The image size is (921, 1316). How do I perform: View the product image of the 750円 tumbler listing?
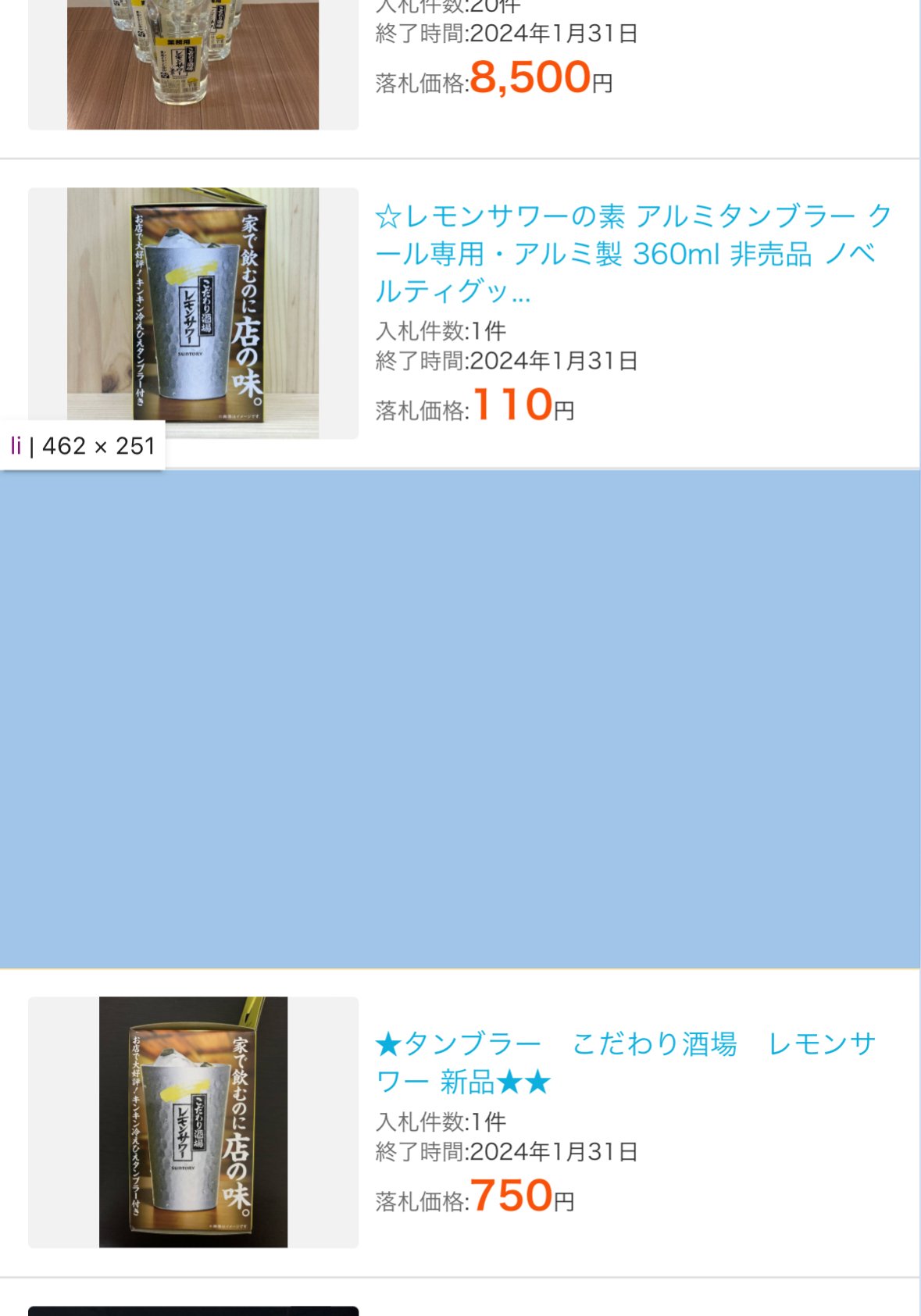point(193,1122)
